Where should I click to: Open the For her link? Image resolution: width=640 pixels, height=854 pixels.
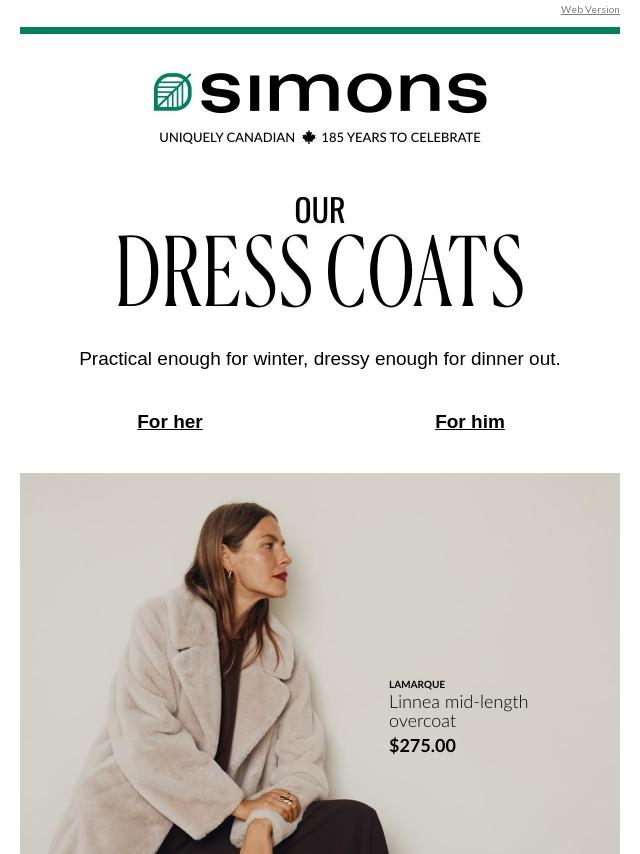pyautogui.click(x=170, y=422)
